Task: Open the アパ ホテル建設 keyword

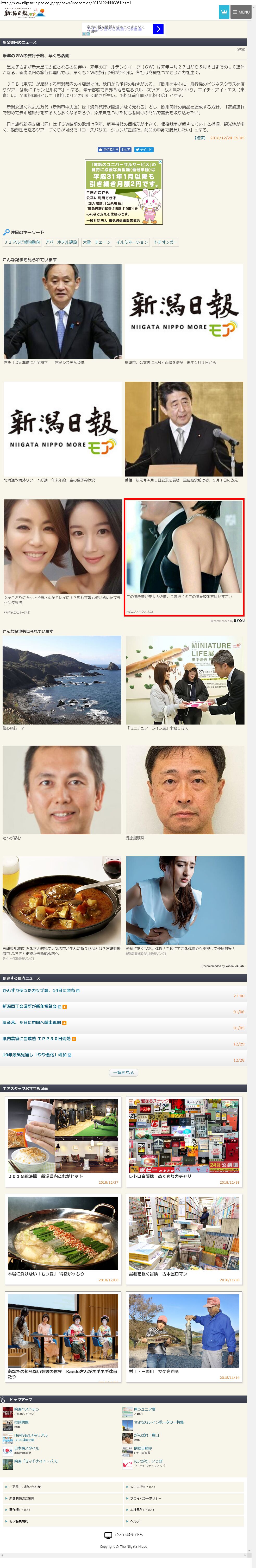Action: click(61, 242)
